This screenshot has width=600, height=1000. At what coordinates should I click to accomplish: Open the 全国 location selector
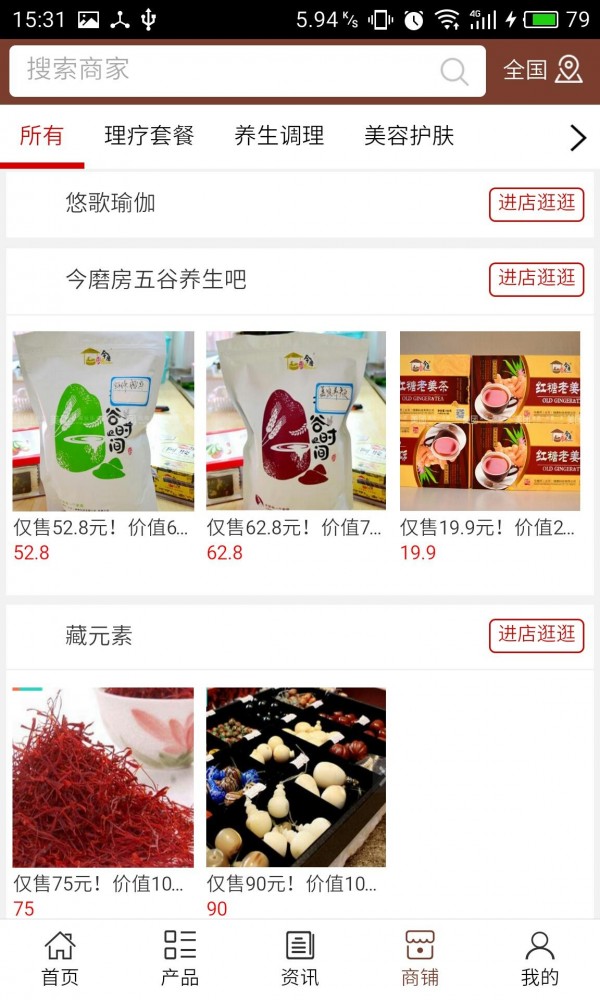click(x=542, y=70)
